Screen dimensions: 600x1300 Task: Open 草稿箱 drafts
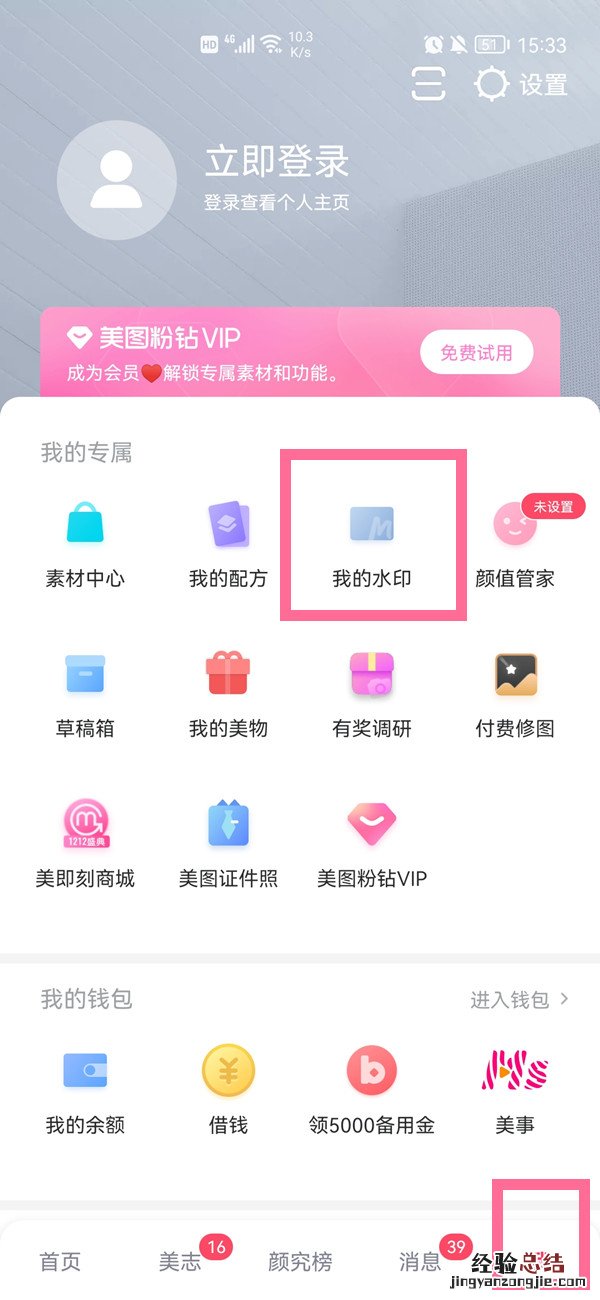tap(85, 695)
